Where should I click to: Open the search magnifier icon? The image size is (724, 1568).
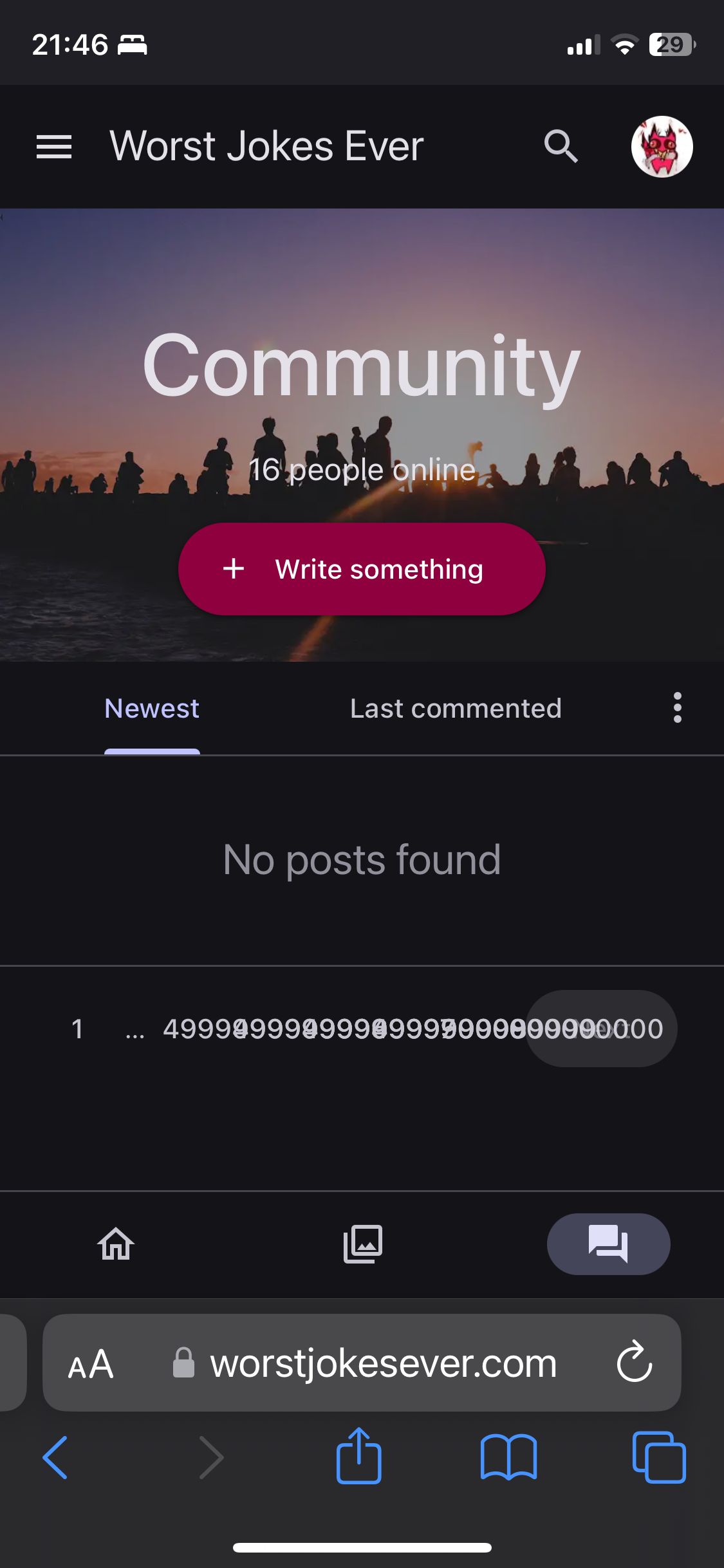561,147
